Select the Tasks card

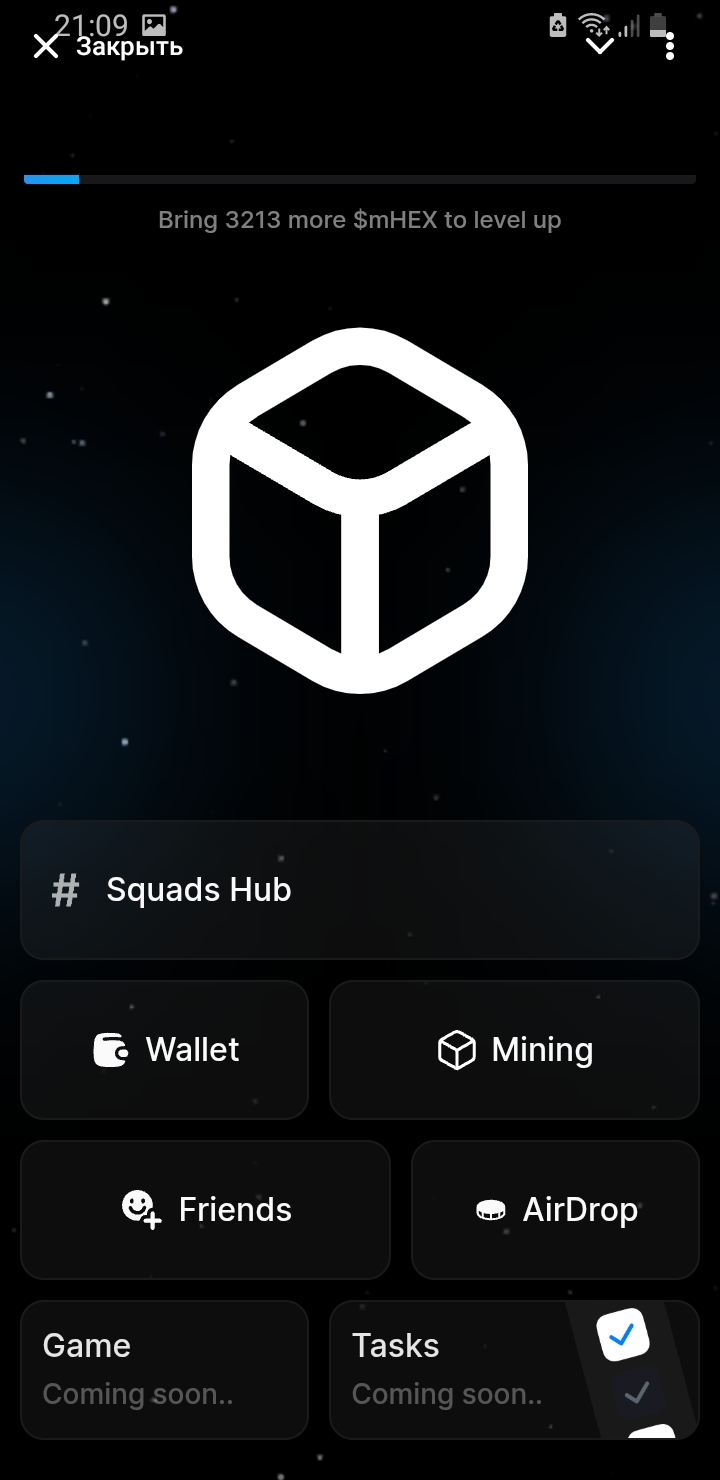point(514,1370)
